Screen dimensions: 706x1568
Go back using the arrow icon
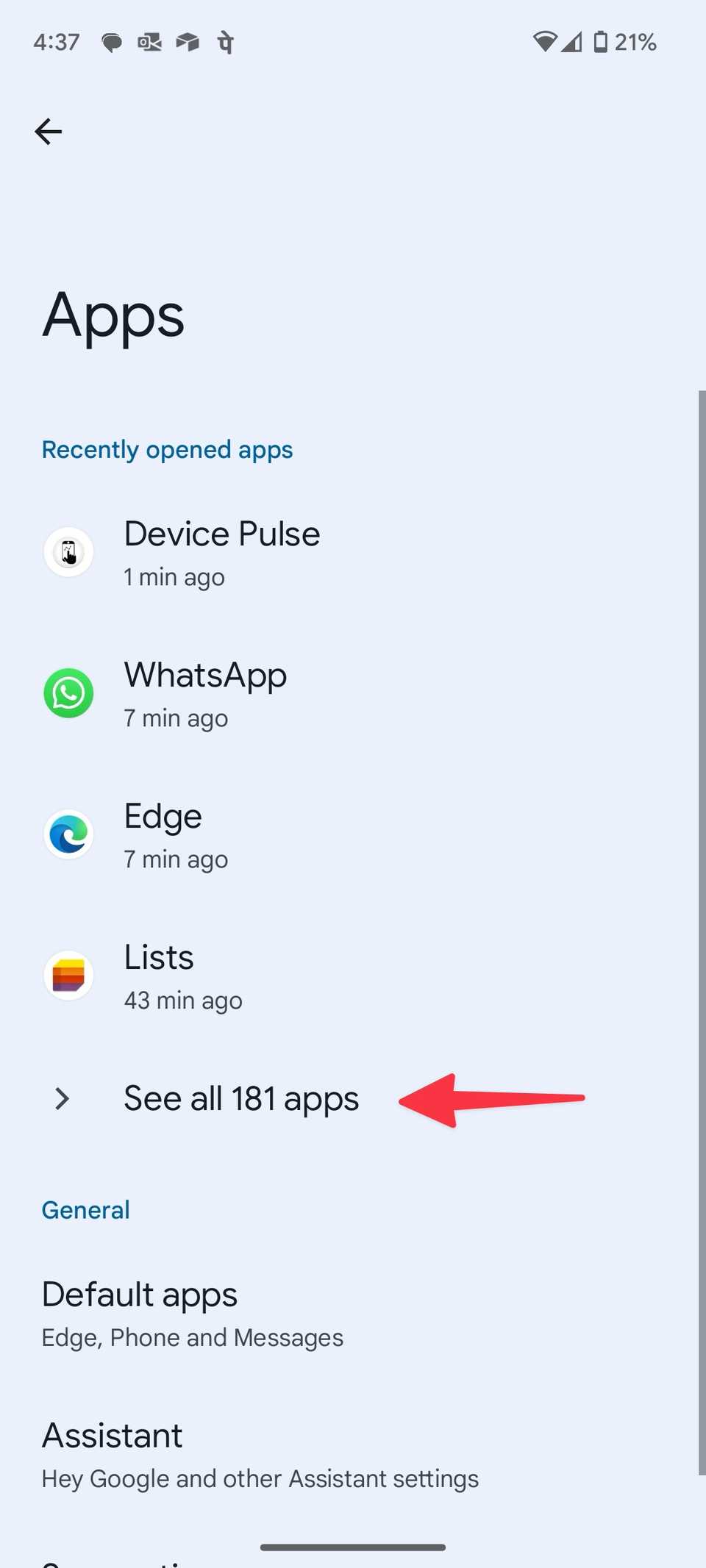(x=49, y=132)
